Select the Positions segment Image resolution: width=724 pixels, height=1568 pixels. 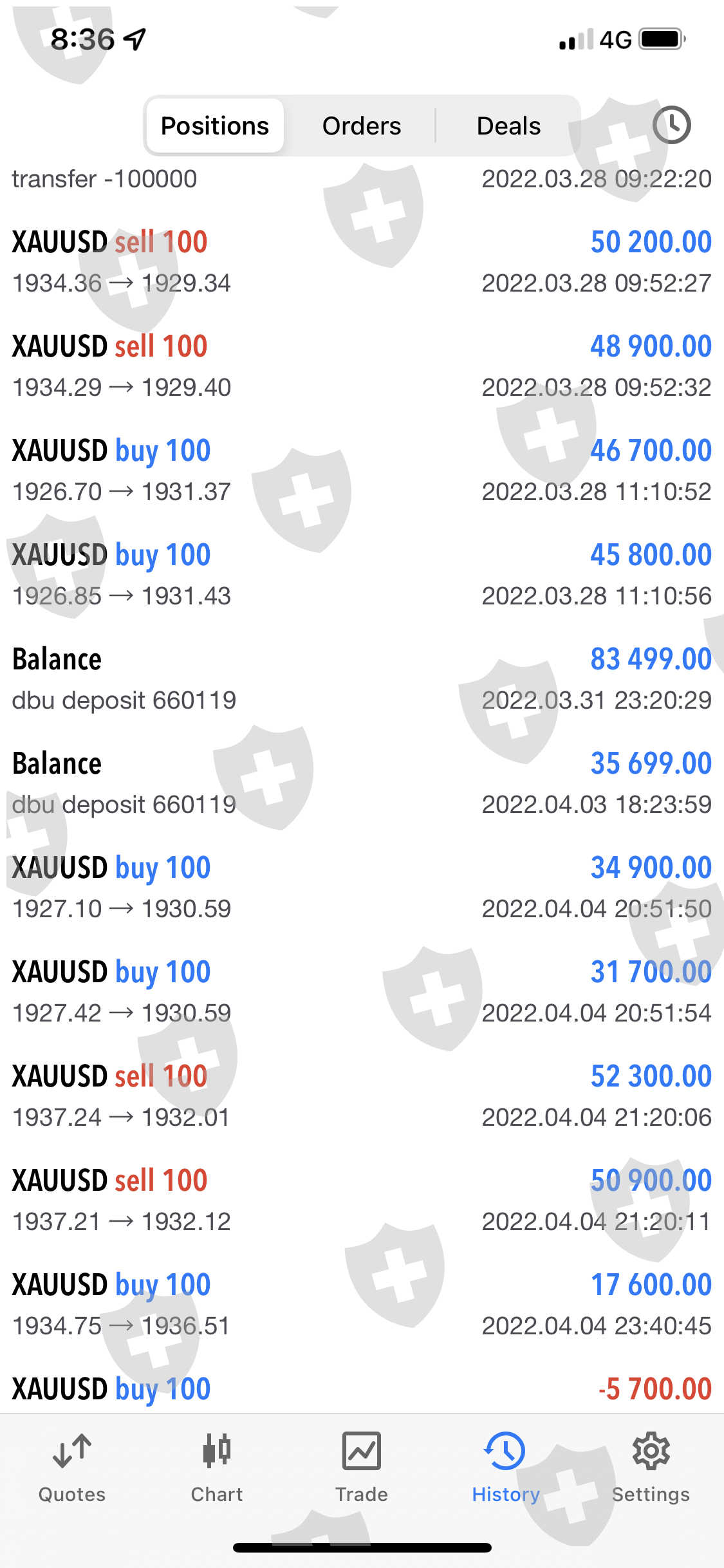[215, 126]
